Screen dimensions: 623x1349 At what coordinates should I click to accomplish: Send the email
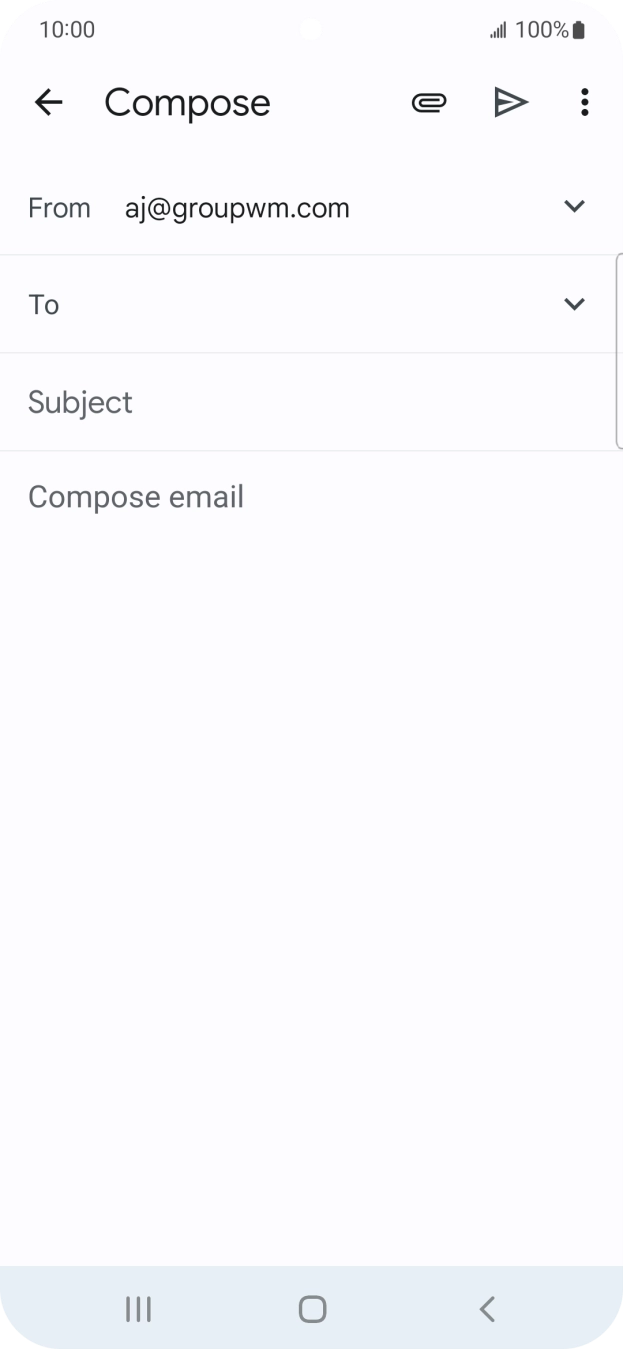coord(511,102)
